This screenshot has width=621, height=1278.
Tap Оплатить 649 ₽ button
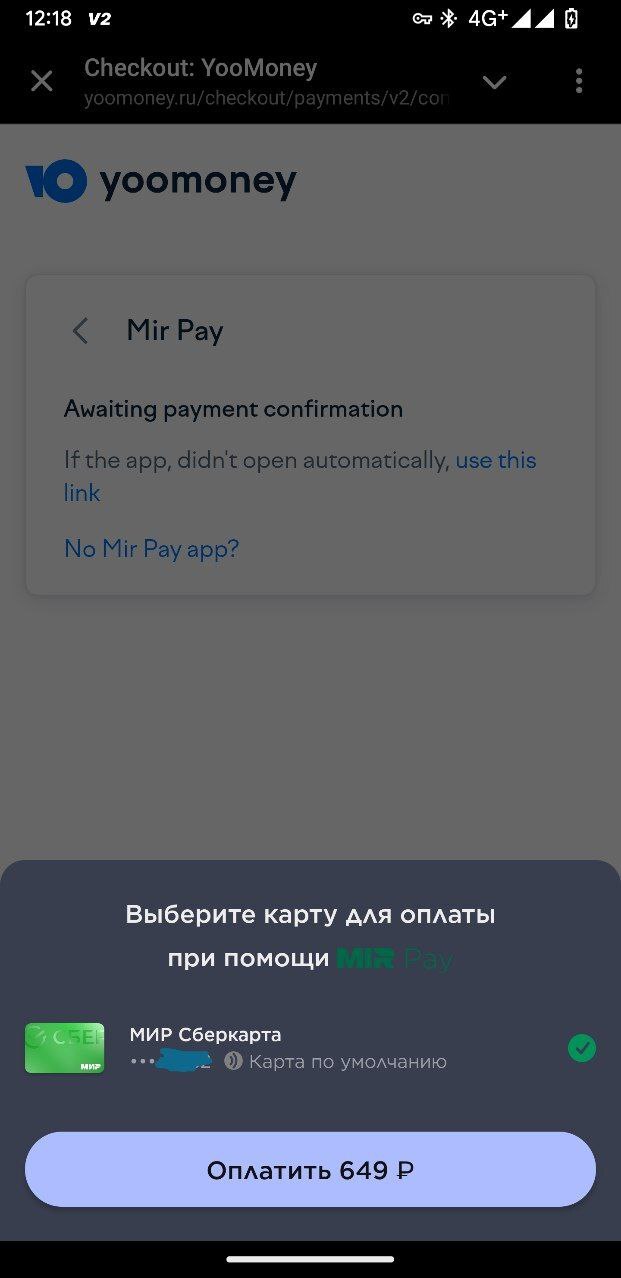pyautogui.click(x=310, y=1170)
